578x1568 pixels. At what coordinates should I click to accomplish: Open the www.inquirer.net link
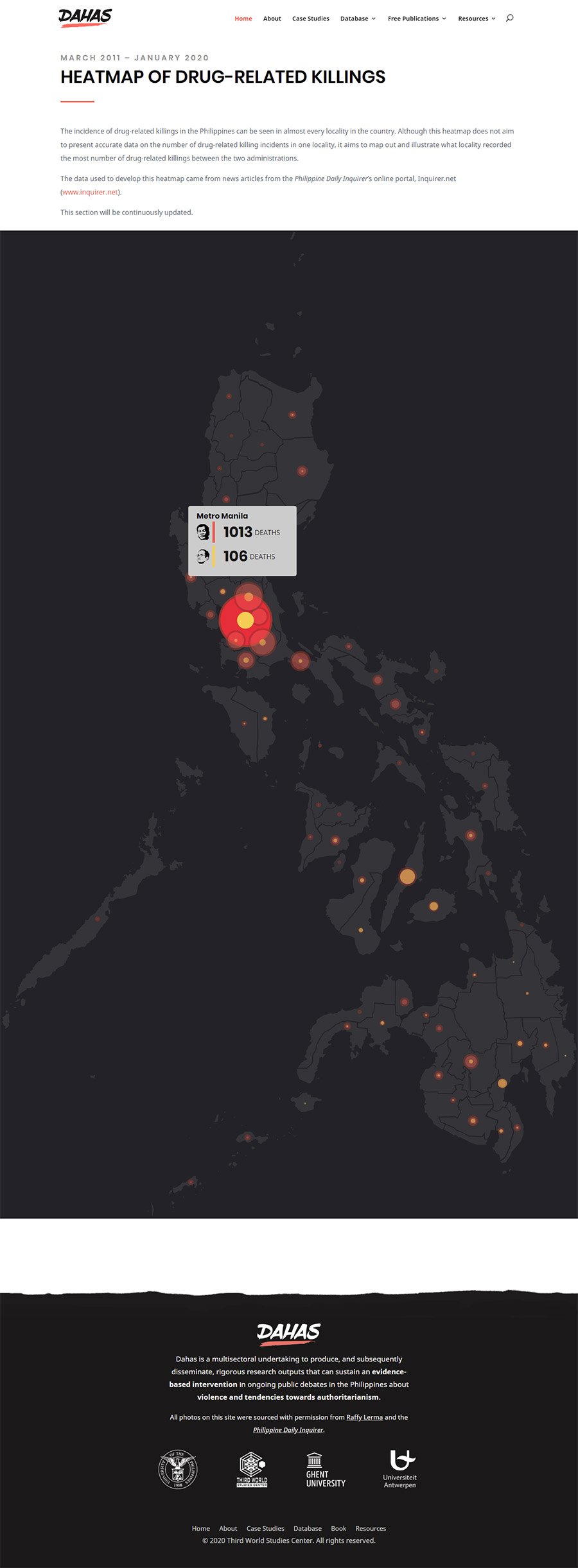pos(90,192)
